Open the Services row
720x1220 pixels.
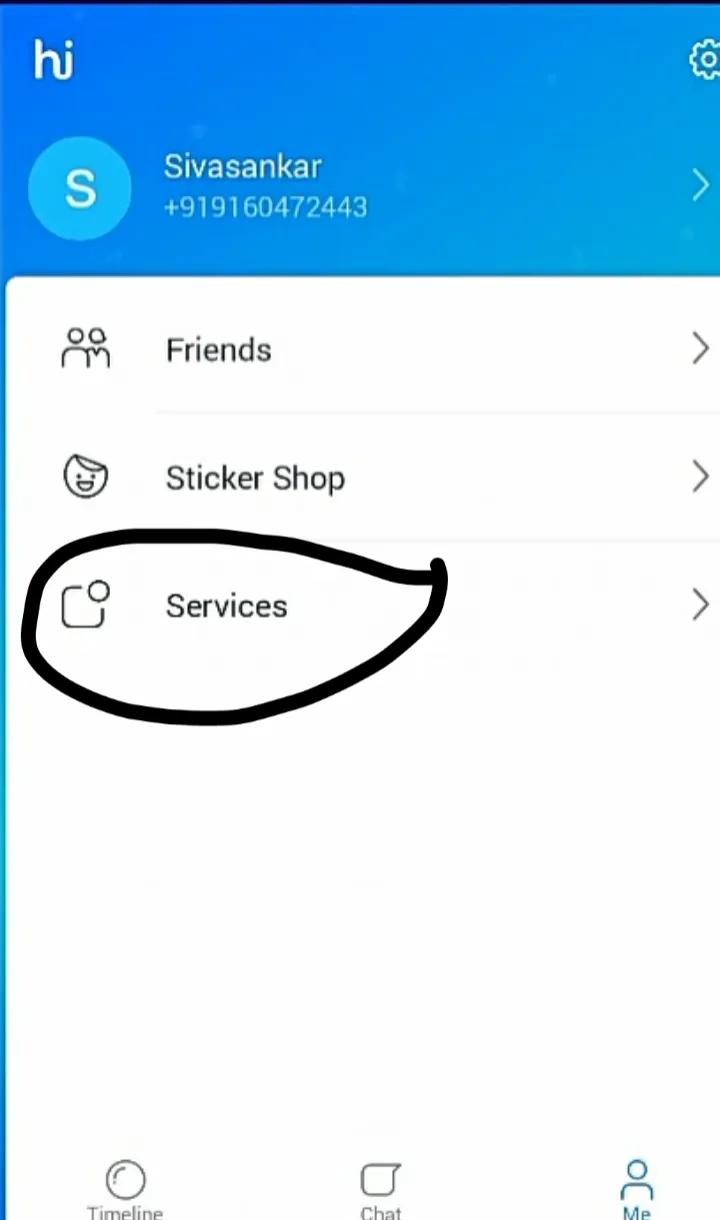[360, 606]
